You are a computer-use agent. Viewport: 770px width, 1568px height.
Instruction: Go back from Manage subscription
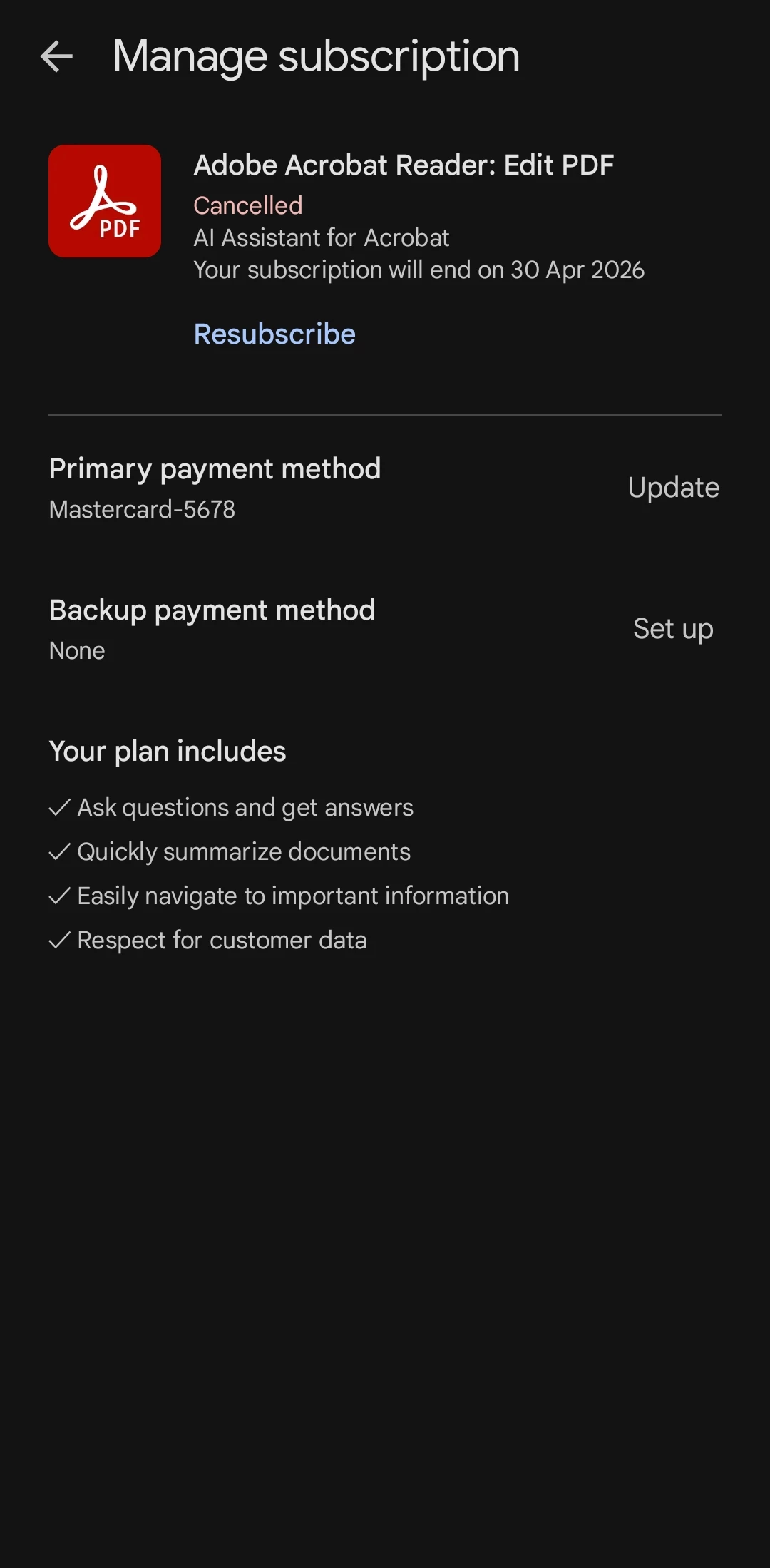(x=57, y=56)
